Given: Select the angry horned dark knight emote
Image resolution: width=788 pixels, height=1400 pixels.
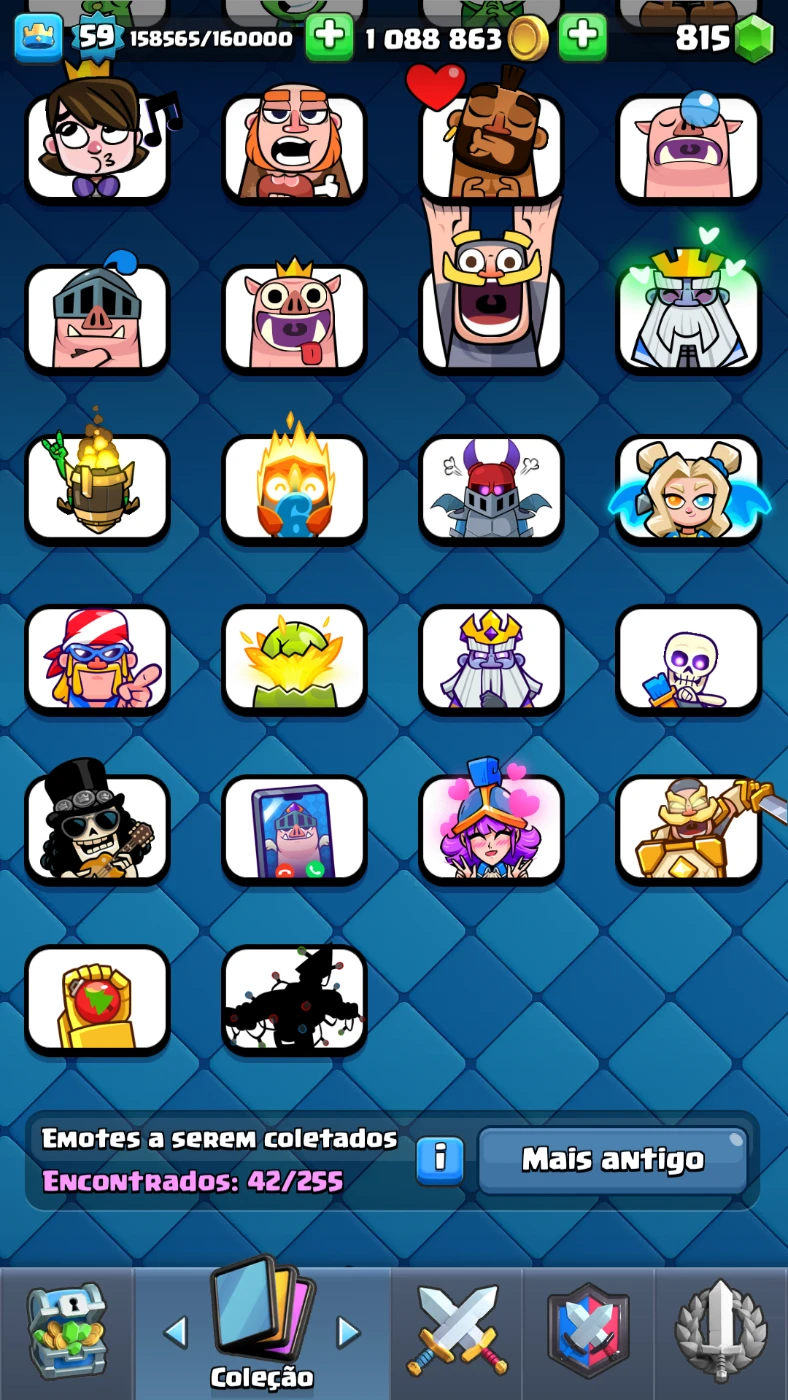Looking at the screenshot, I should [491, 488].
